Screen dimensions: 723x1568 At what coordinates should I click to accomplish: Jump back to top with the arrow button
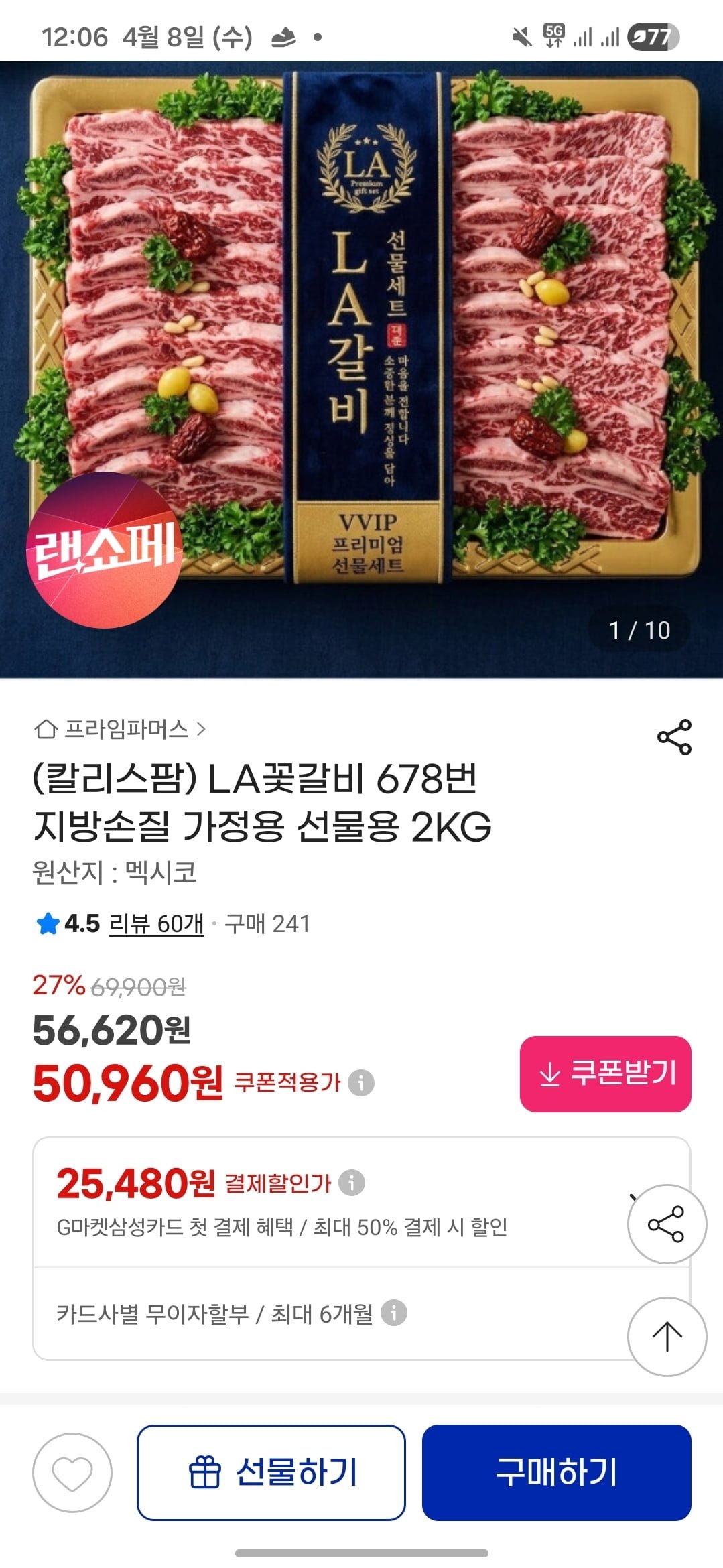666,1337
